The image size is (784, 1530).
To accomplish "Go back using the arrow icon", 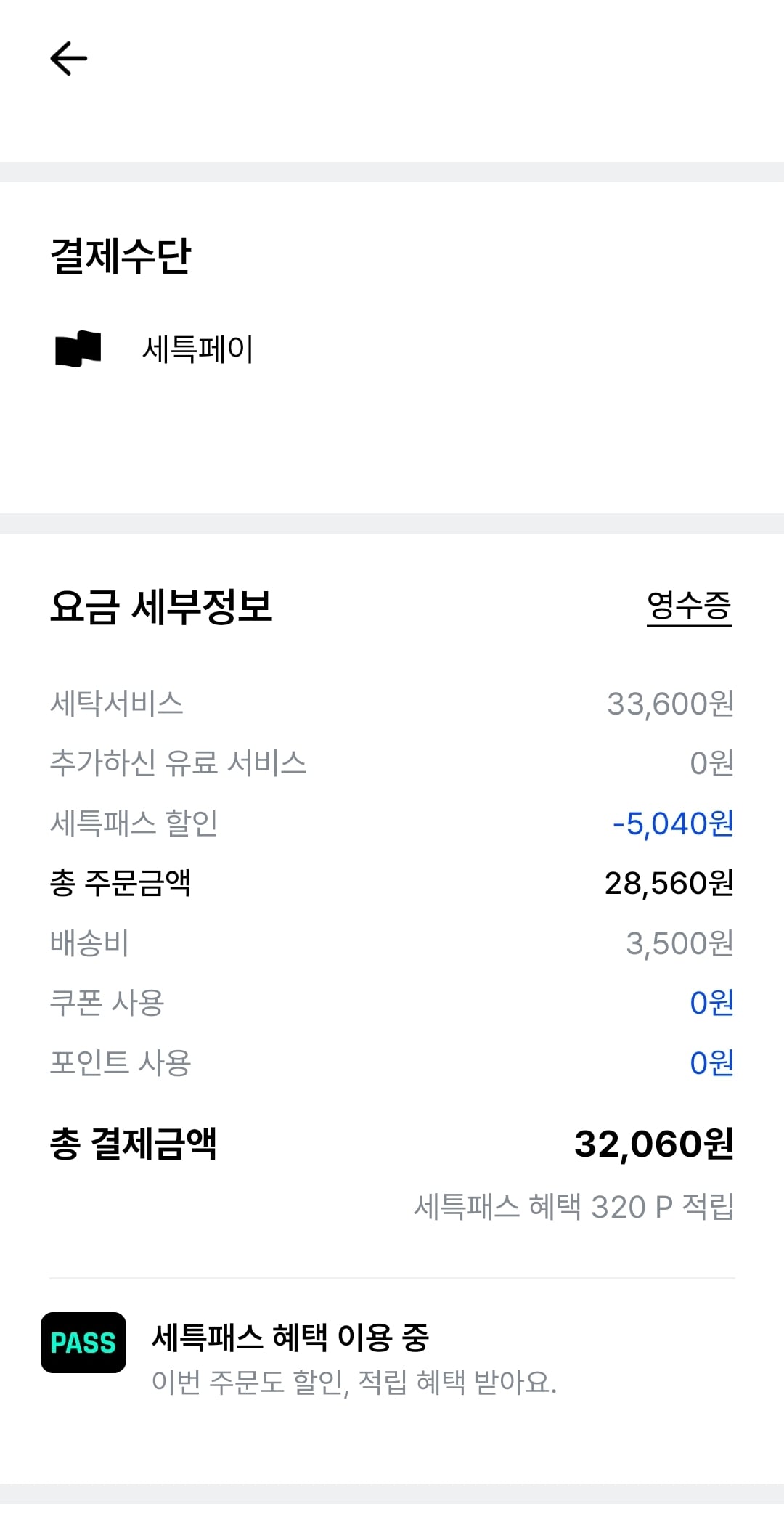I will click(69, 58).
